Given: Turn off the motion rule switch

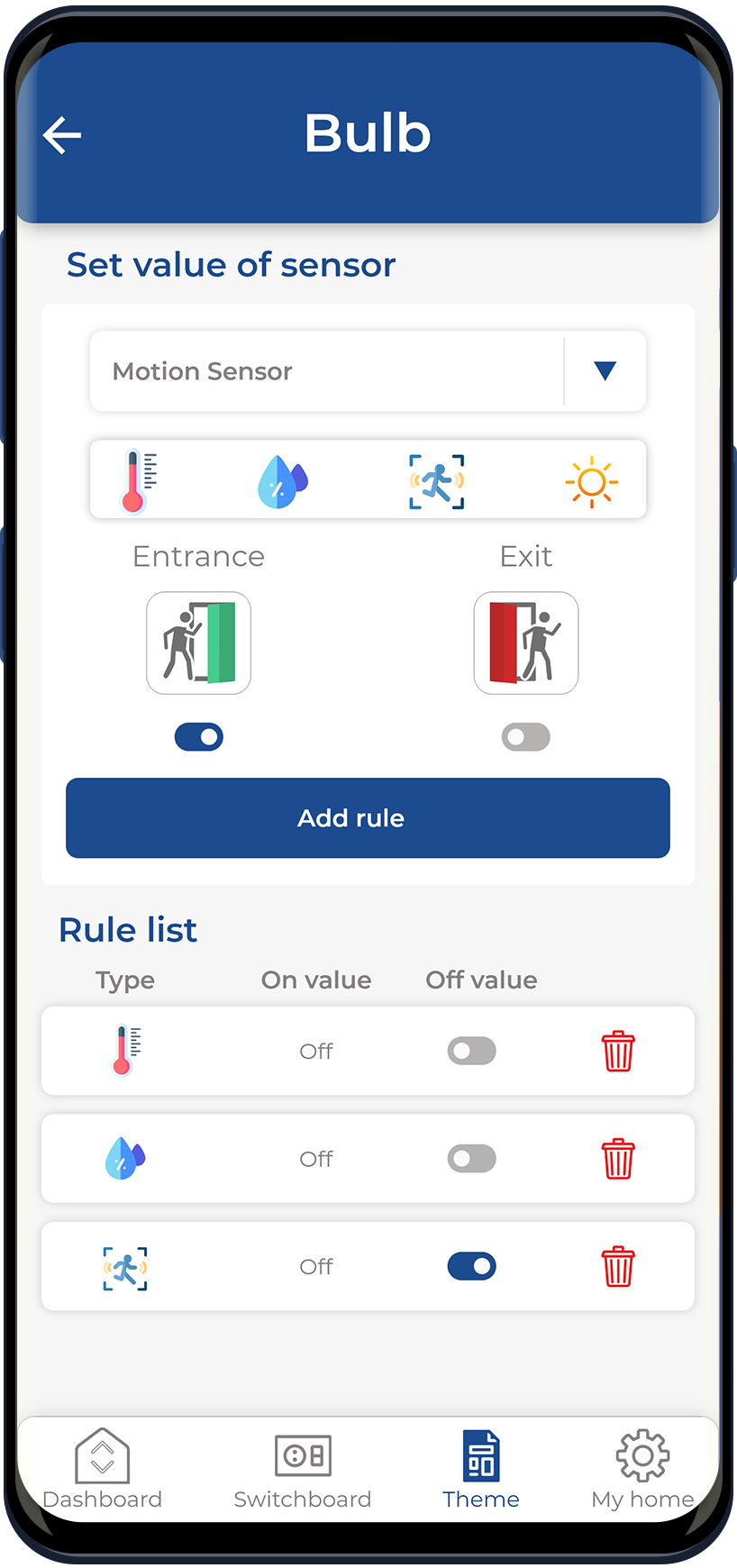Looking at the screenshot, I should click(x=472, y=1266).
